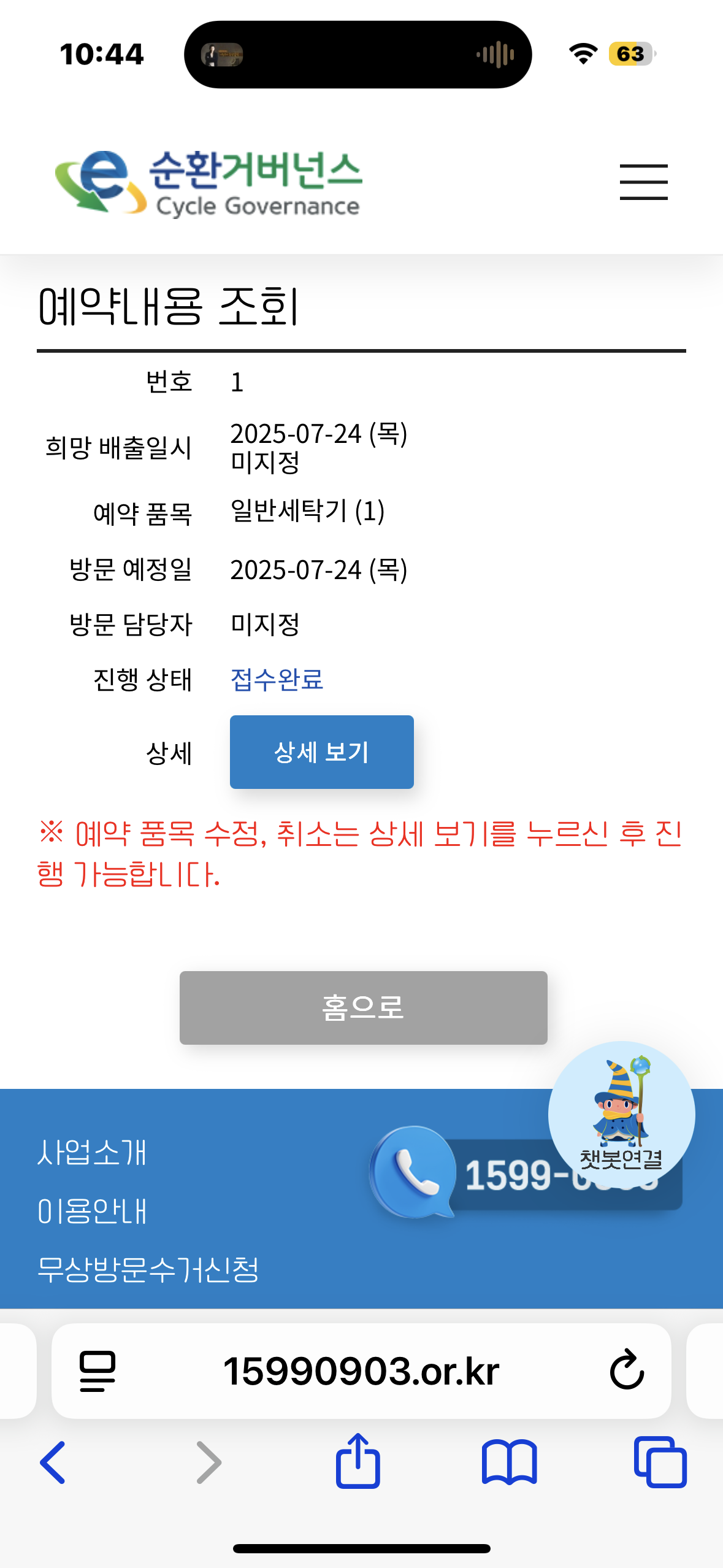Reload the page in Safari
This screenshot has width=723, height=1568.
click(x=626, y=1369)
